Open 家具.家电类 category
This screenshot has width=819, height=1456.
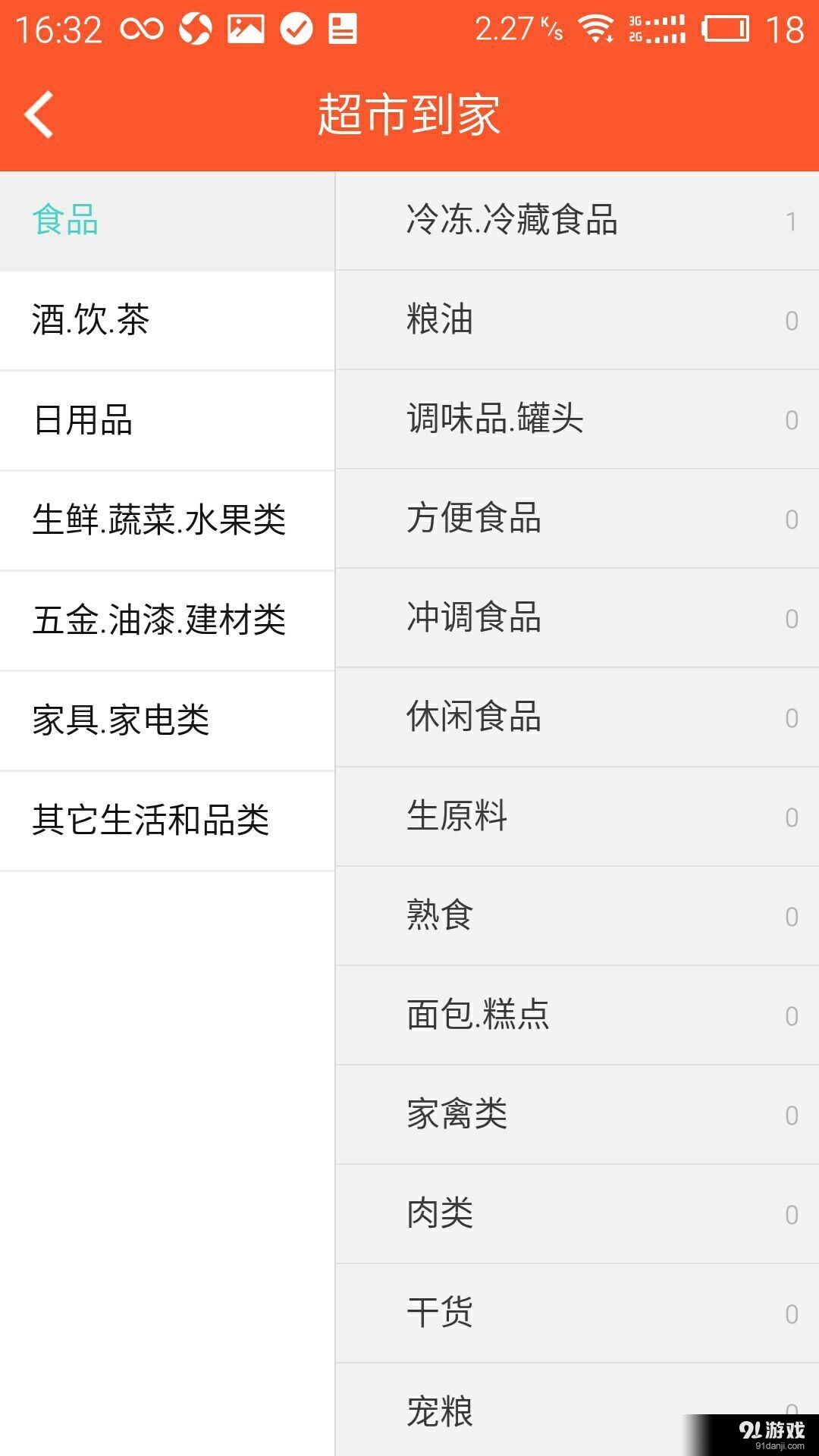(167, 720)
